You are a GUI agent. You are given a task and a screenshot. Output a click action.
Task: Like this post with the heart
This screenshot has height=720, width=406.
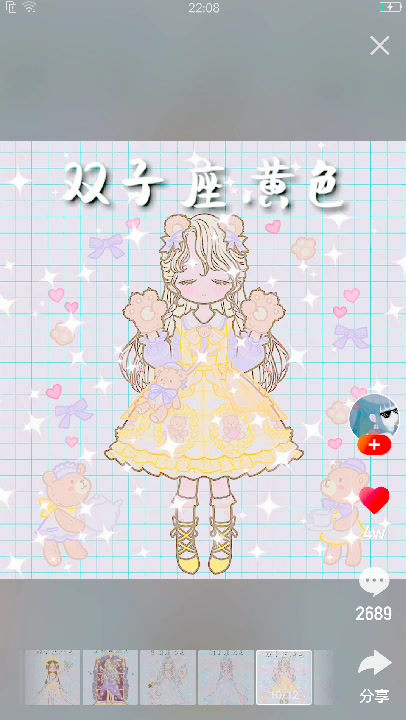click(374, 500)
